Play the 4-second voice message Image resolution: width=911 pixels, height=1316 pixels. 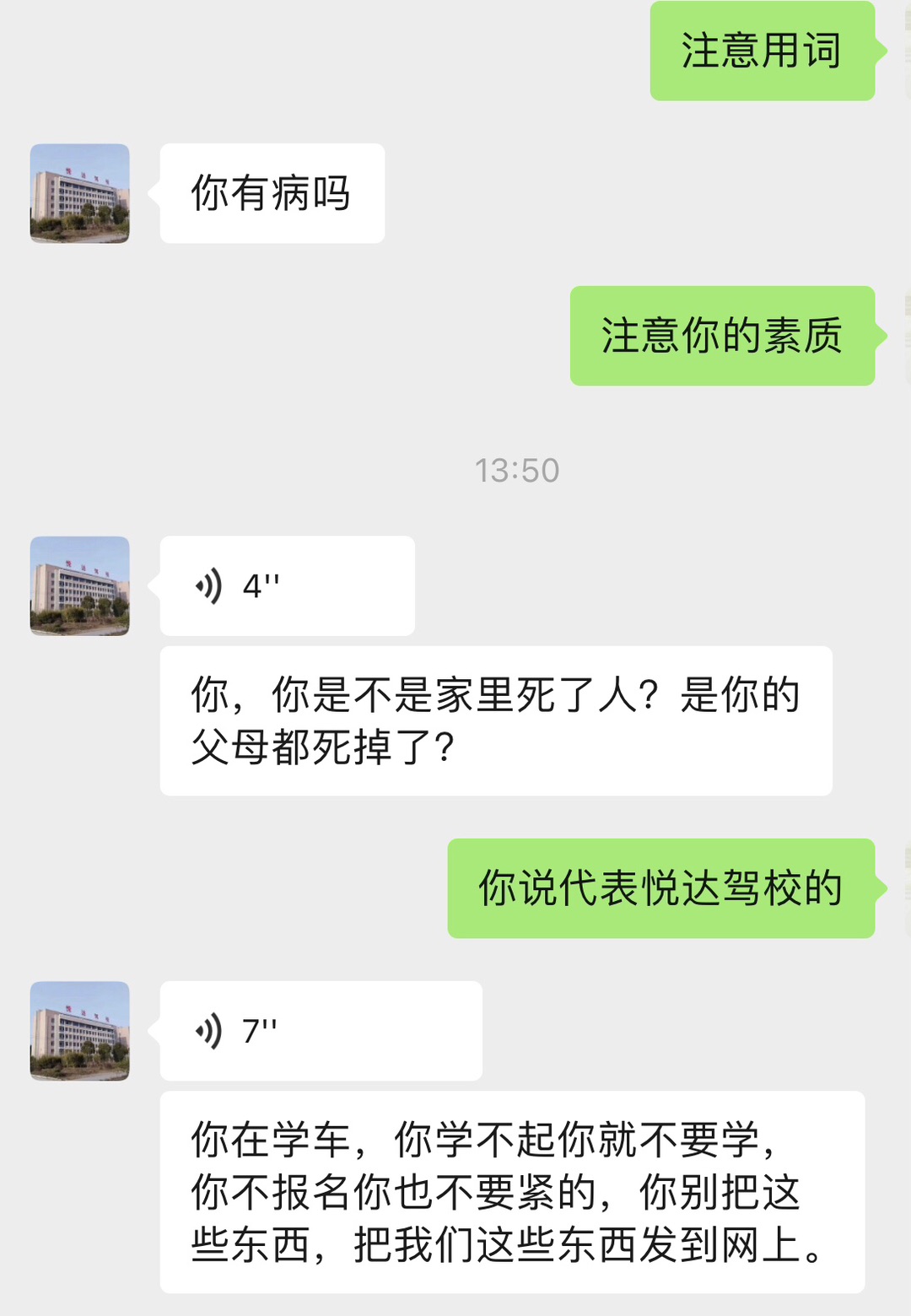(287, 586)
